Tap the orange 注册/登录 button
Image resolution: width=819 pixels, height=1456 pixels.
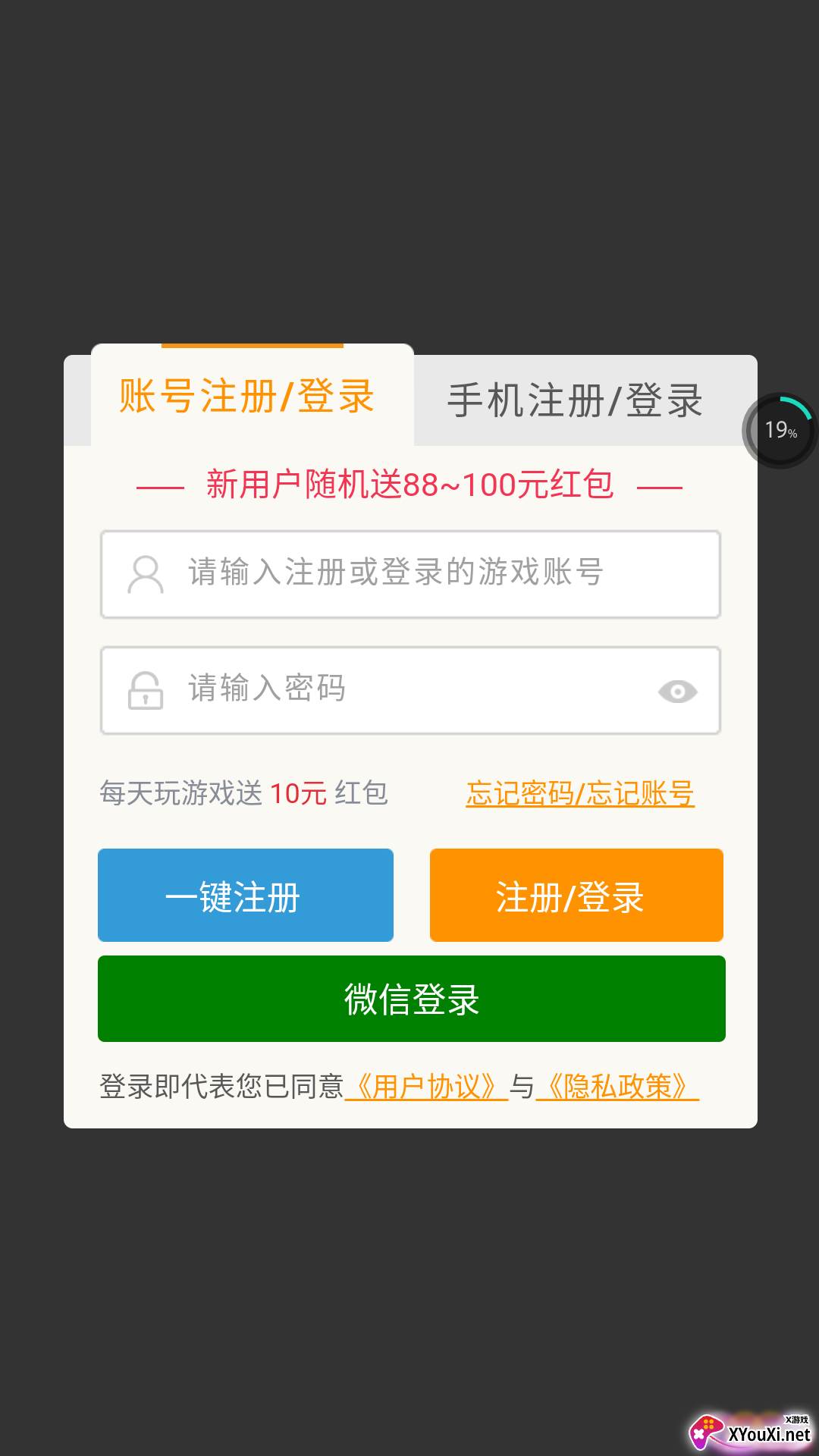click(576, 896)
